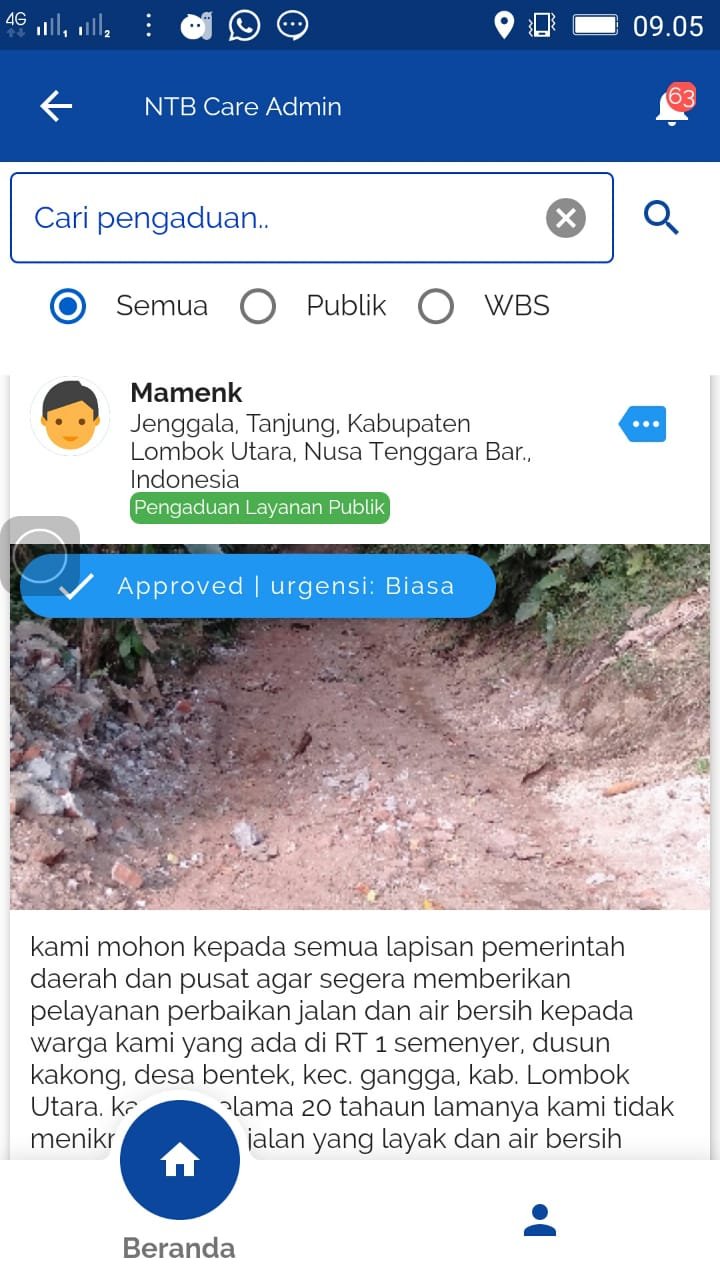The width and height of the screenshot is (720, 1280).
Task: Clear the search field with the X
Action: [566, 218]
